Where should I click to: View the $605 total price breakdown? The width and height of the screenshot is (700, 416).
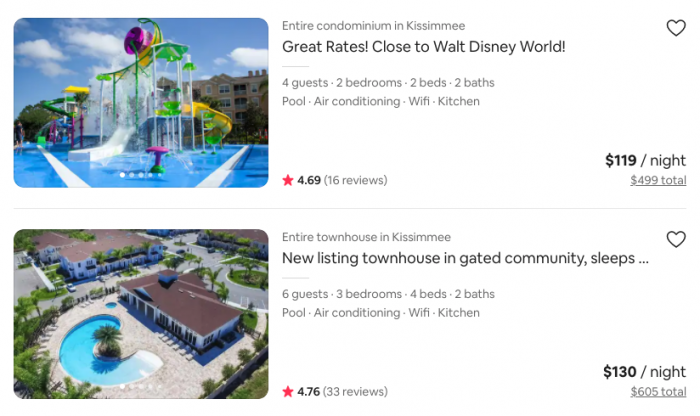click(658, 392)
